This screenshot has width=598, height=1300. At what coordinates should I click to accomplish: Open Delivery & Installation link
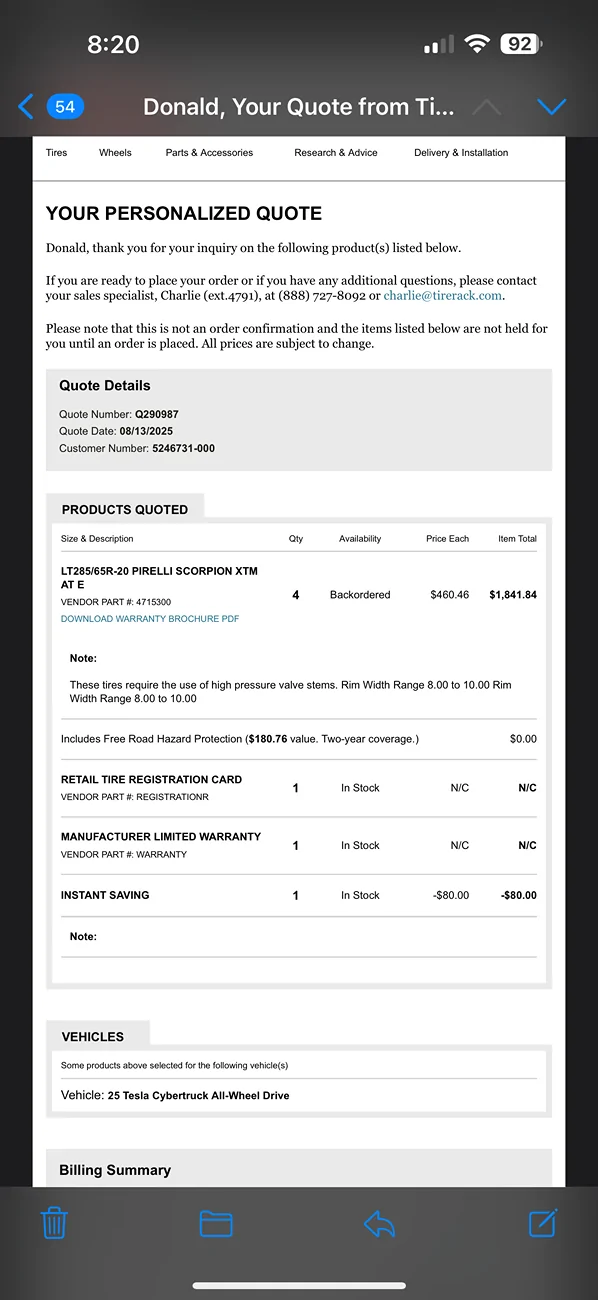461,153
